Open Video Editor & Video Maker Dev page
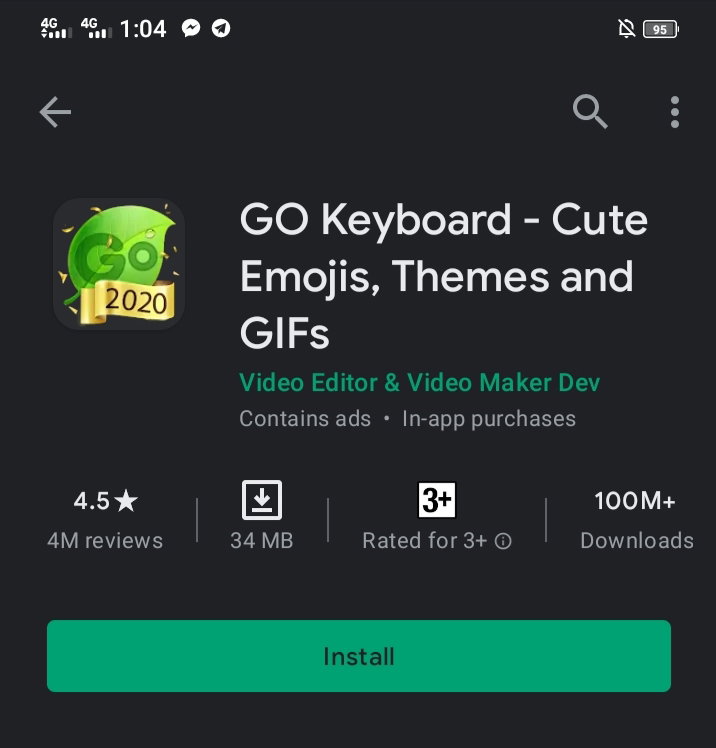The image size is (716, 748). (x=419, y=383)
